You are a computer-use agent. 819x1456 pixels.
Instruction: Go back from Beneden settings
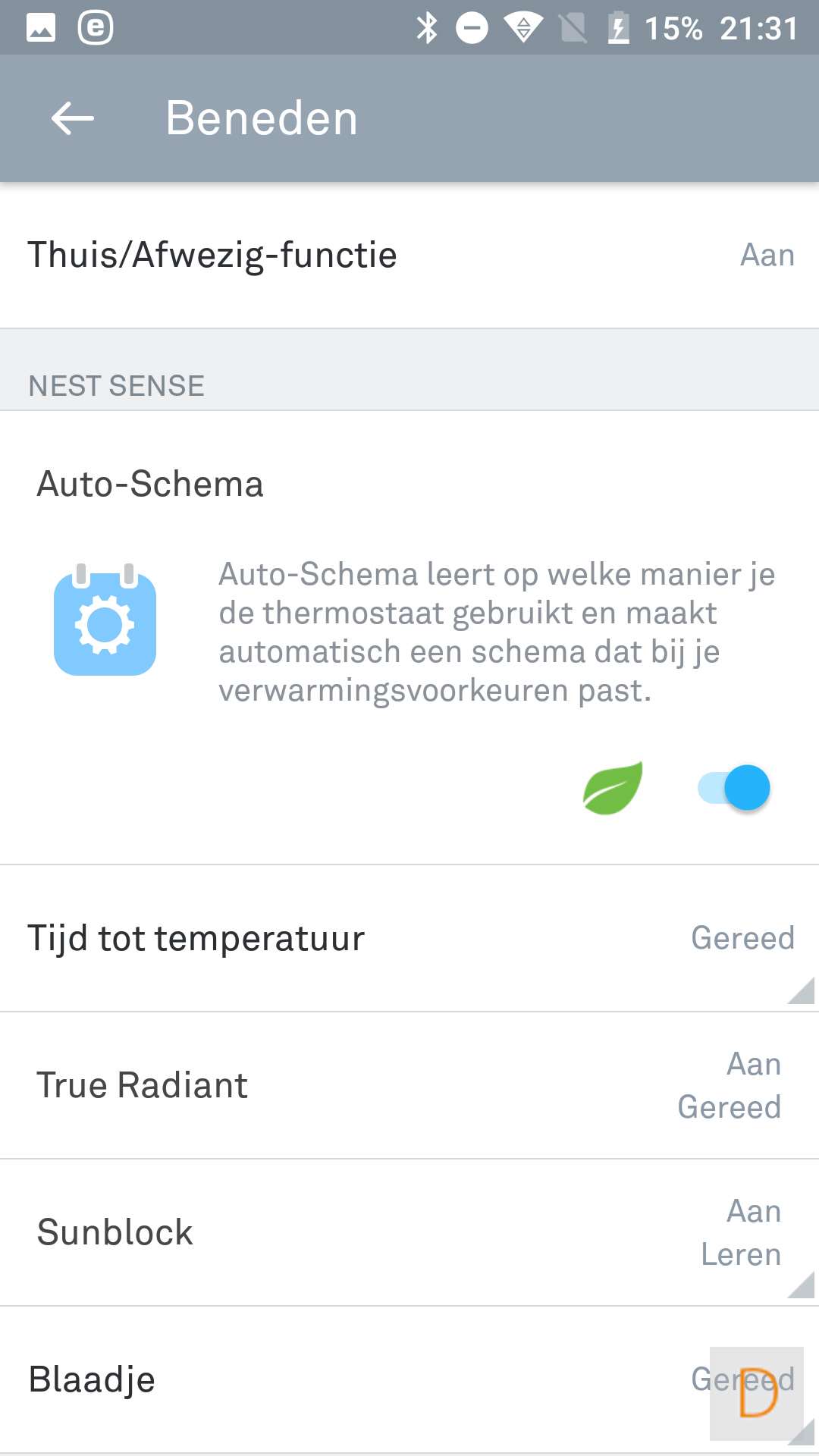pyautogui.click(x=73, y=118)
